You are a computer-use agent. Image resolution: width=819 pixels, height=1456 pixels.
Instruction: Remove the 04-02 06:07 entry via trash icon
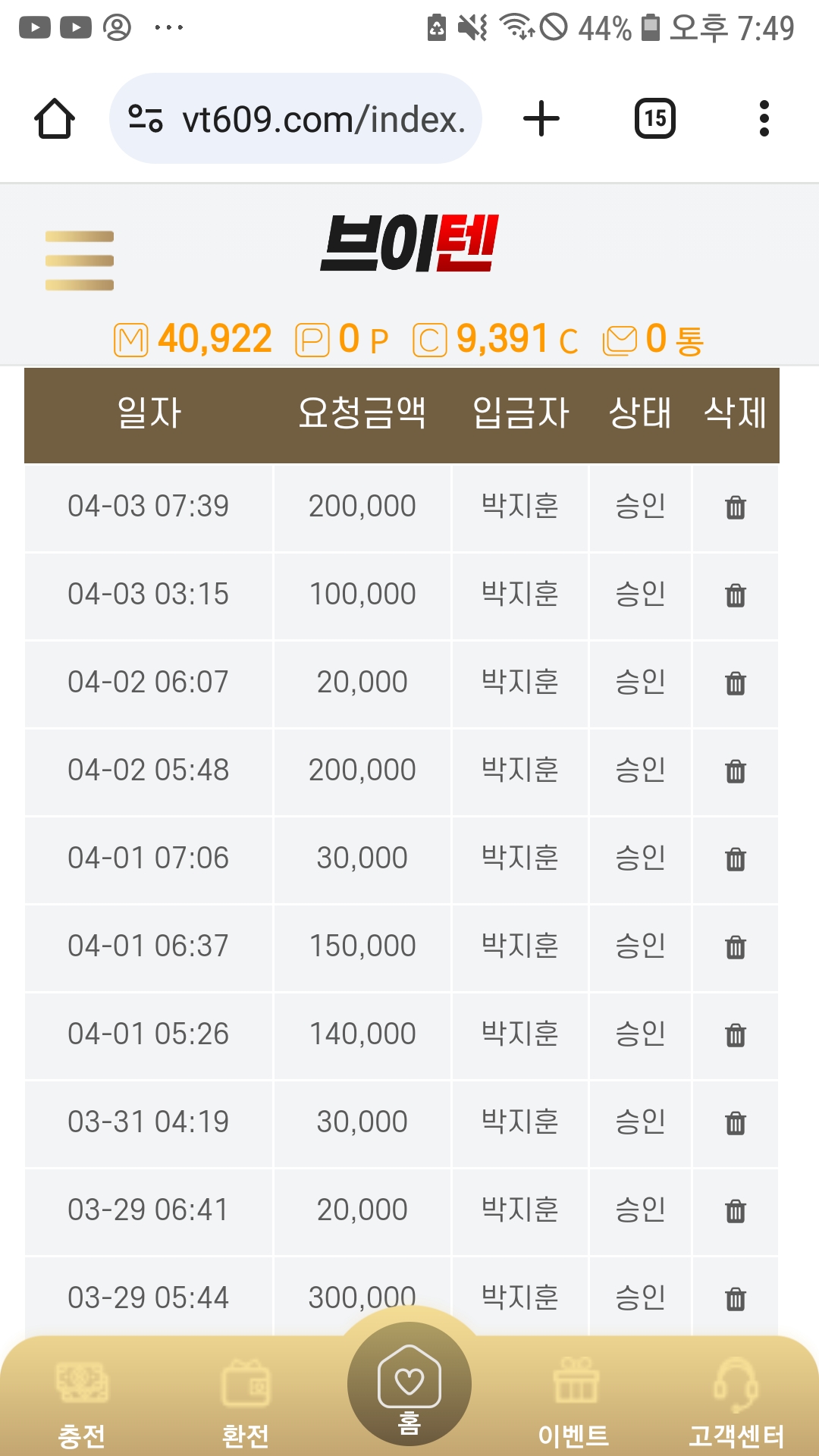(736, 683)
